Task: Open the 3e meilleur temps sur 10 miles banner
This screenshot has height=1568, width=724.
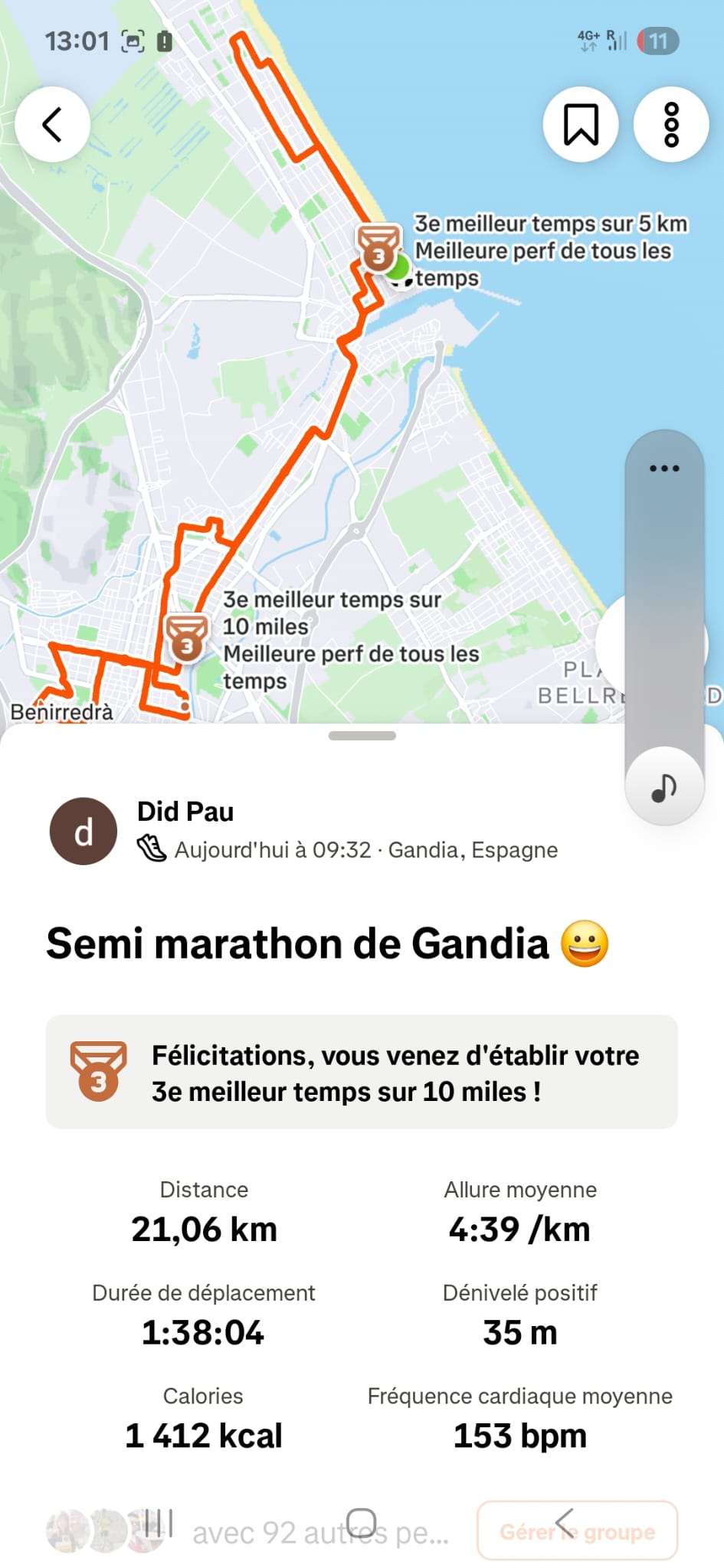Action: (362, 1072)
